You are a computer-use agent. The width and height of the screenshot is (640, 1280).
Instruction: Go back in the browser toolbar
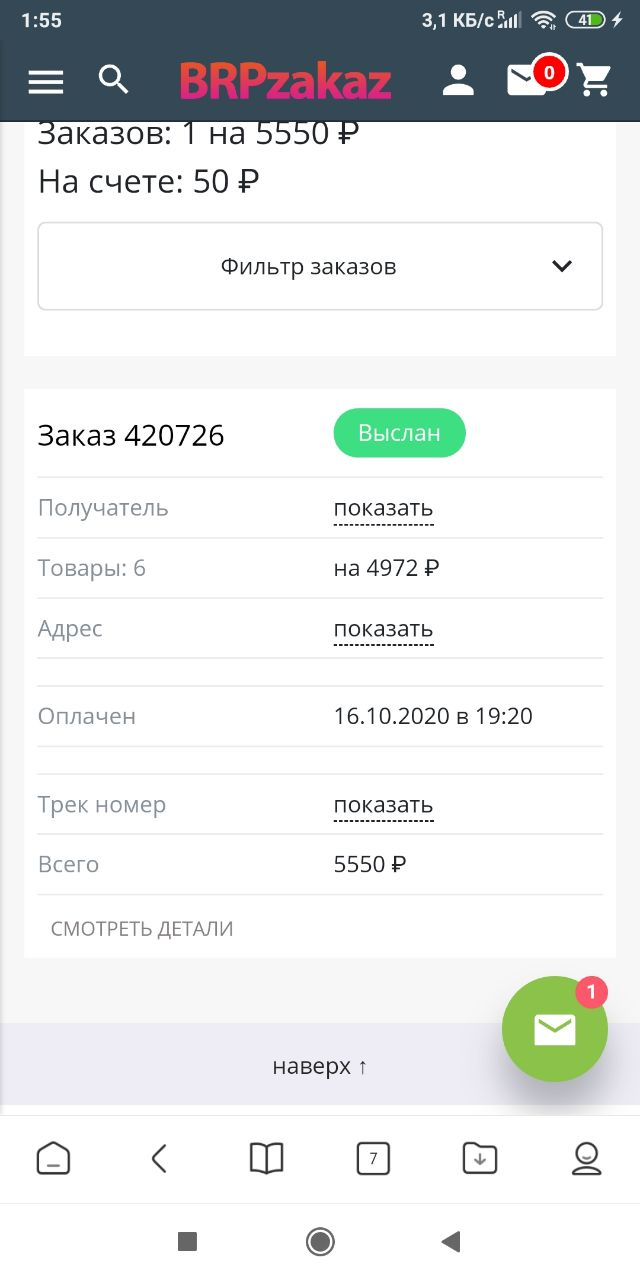(x=159, y=1159)
